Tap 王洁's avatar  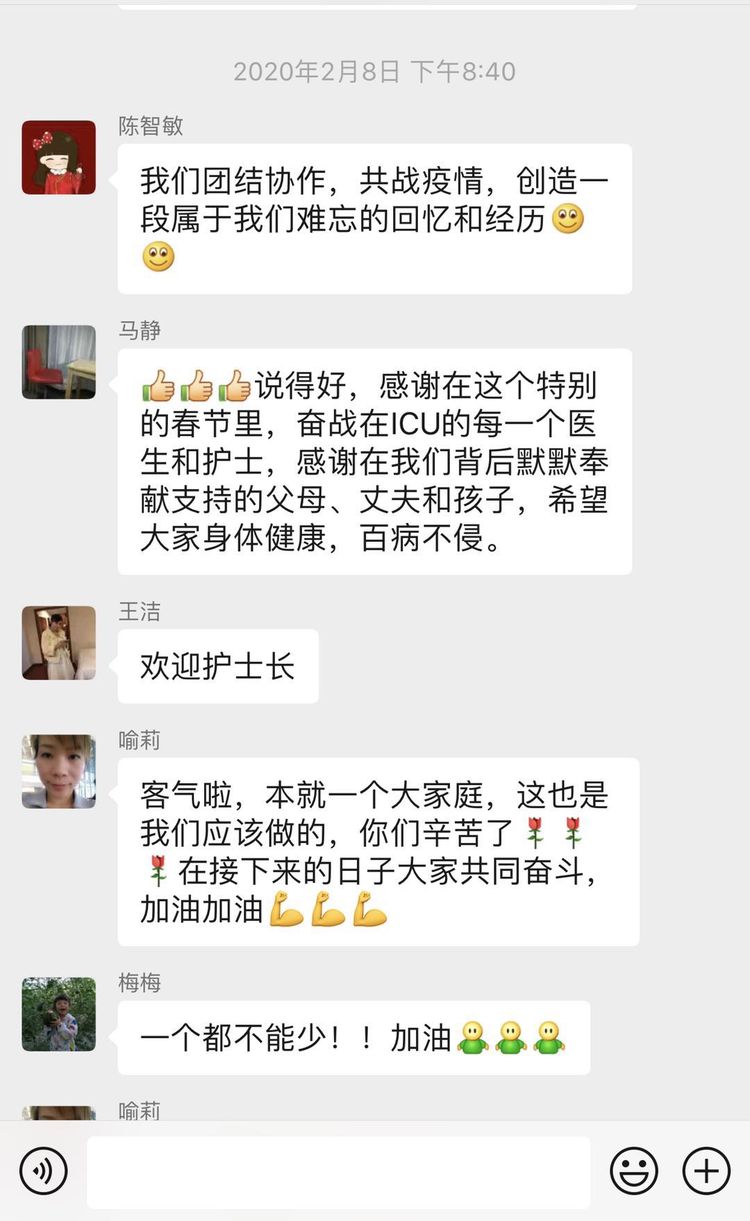[x=59, y=643]
